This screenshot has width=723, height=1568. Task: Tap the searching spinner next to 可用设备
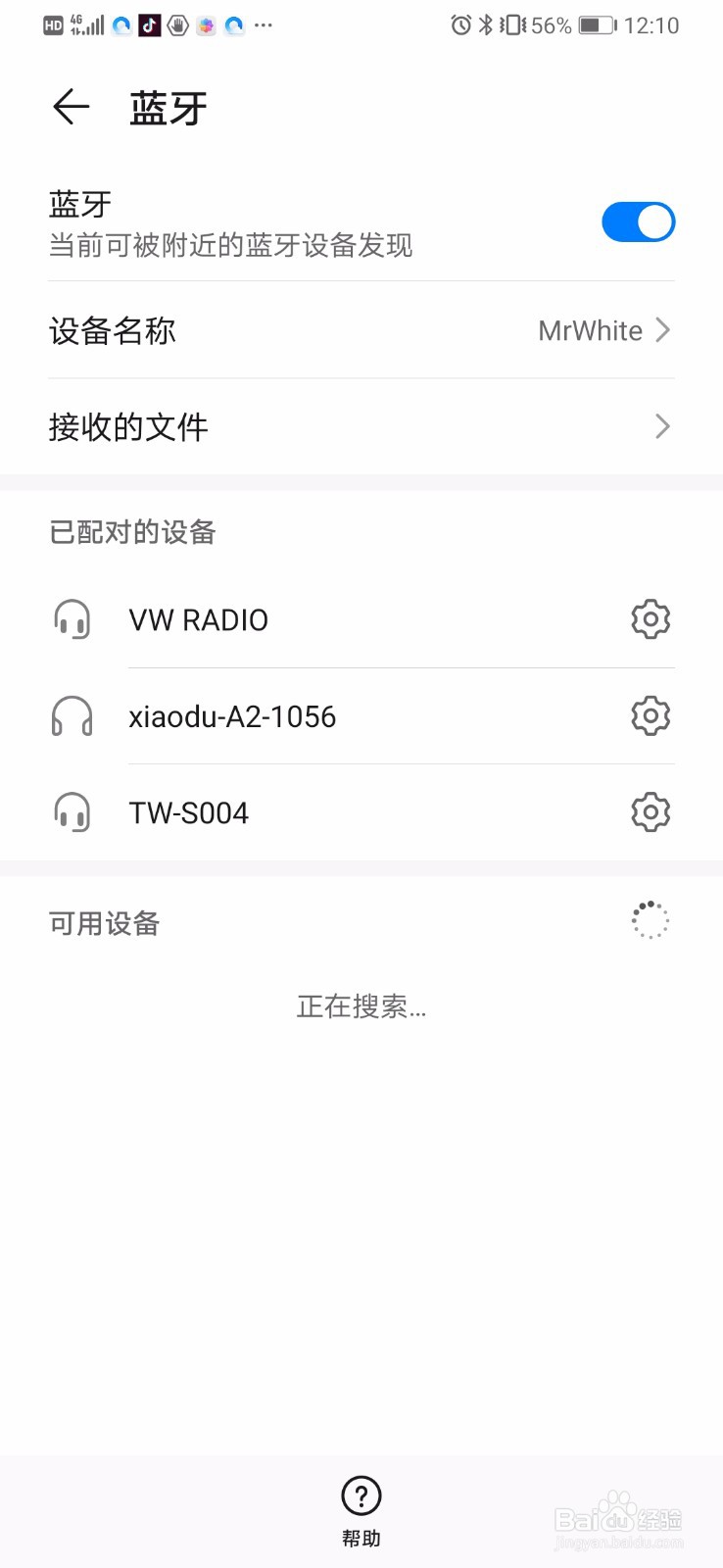click(650, 919)
